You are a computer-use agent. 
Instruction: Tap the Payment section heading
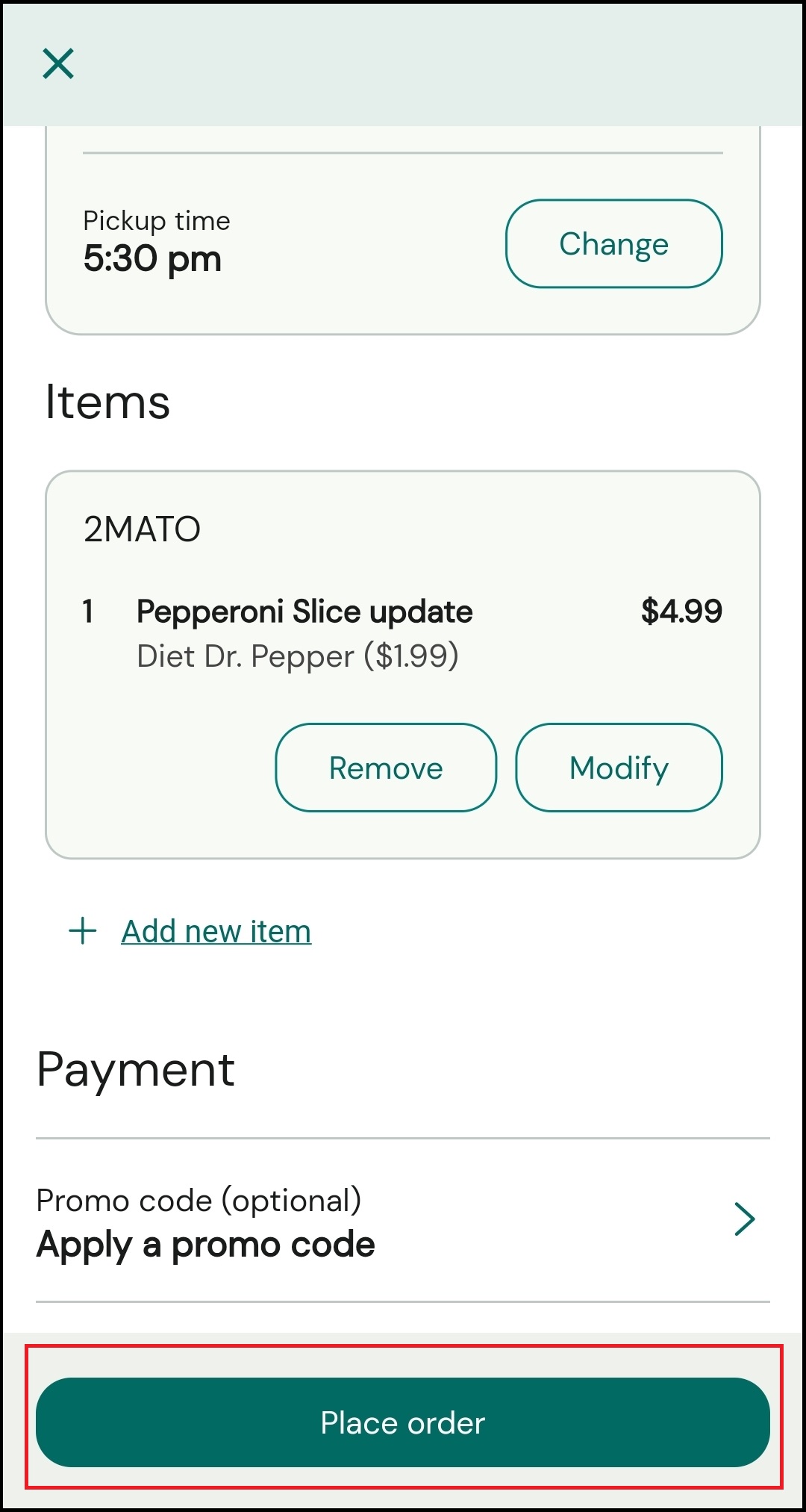click(x=136, y=1069)
